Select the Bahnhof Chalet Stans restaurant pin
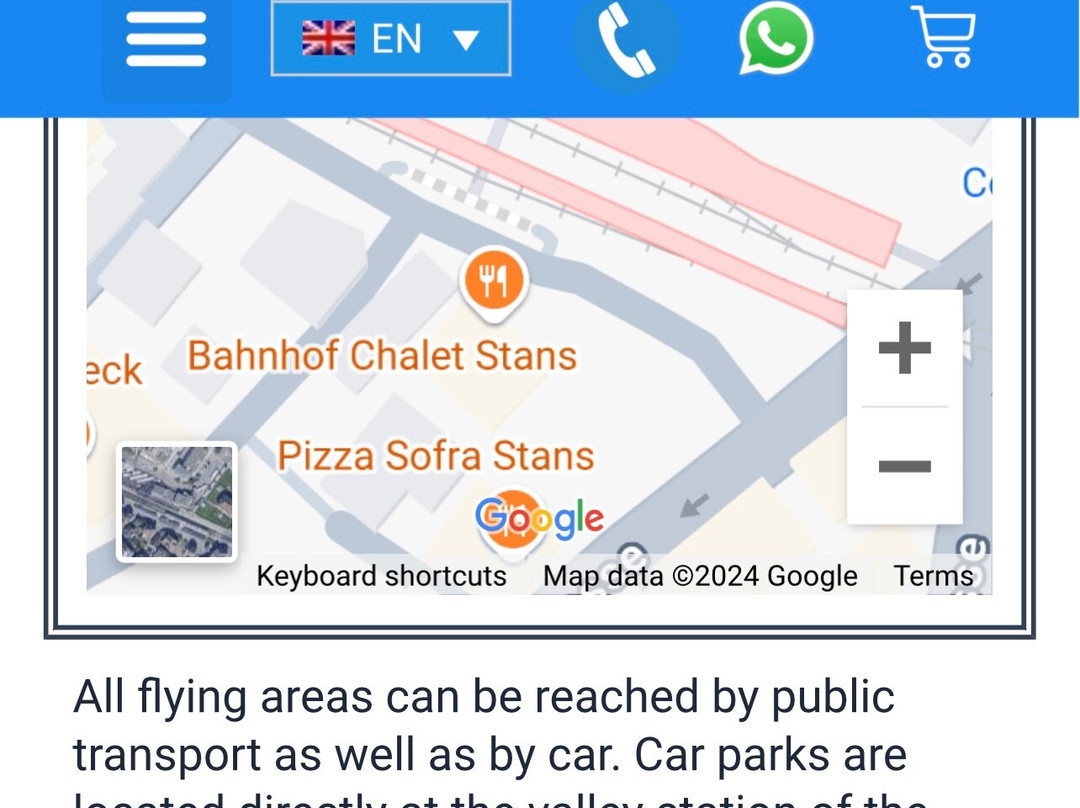 coord(494,283)
